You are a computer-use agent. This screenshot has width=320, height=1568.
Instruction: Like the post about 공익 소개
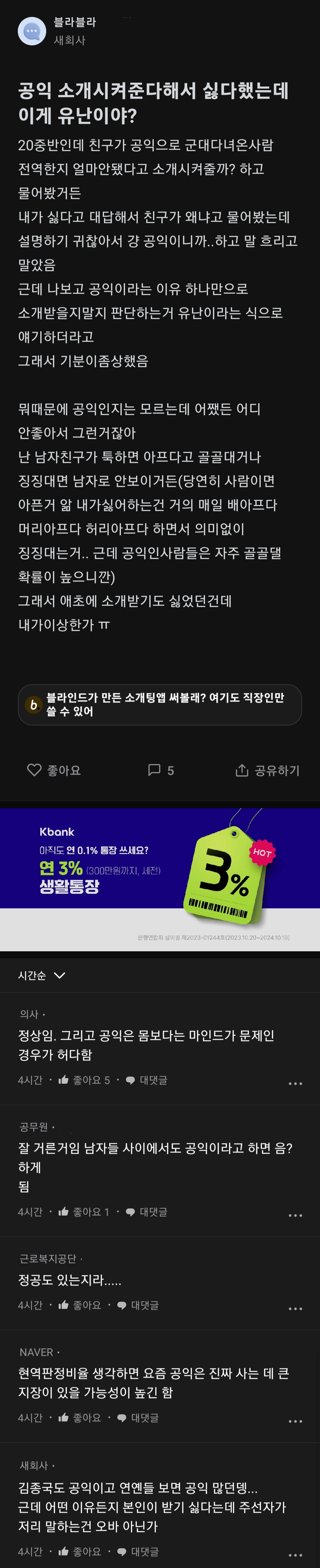pyautogui.click(x=54, y=770)
